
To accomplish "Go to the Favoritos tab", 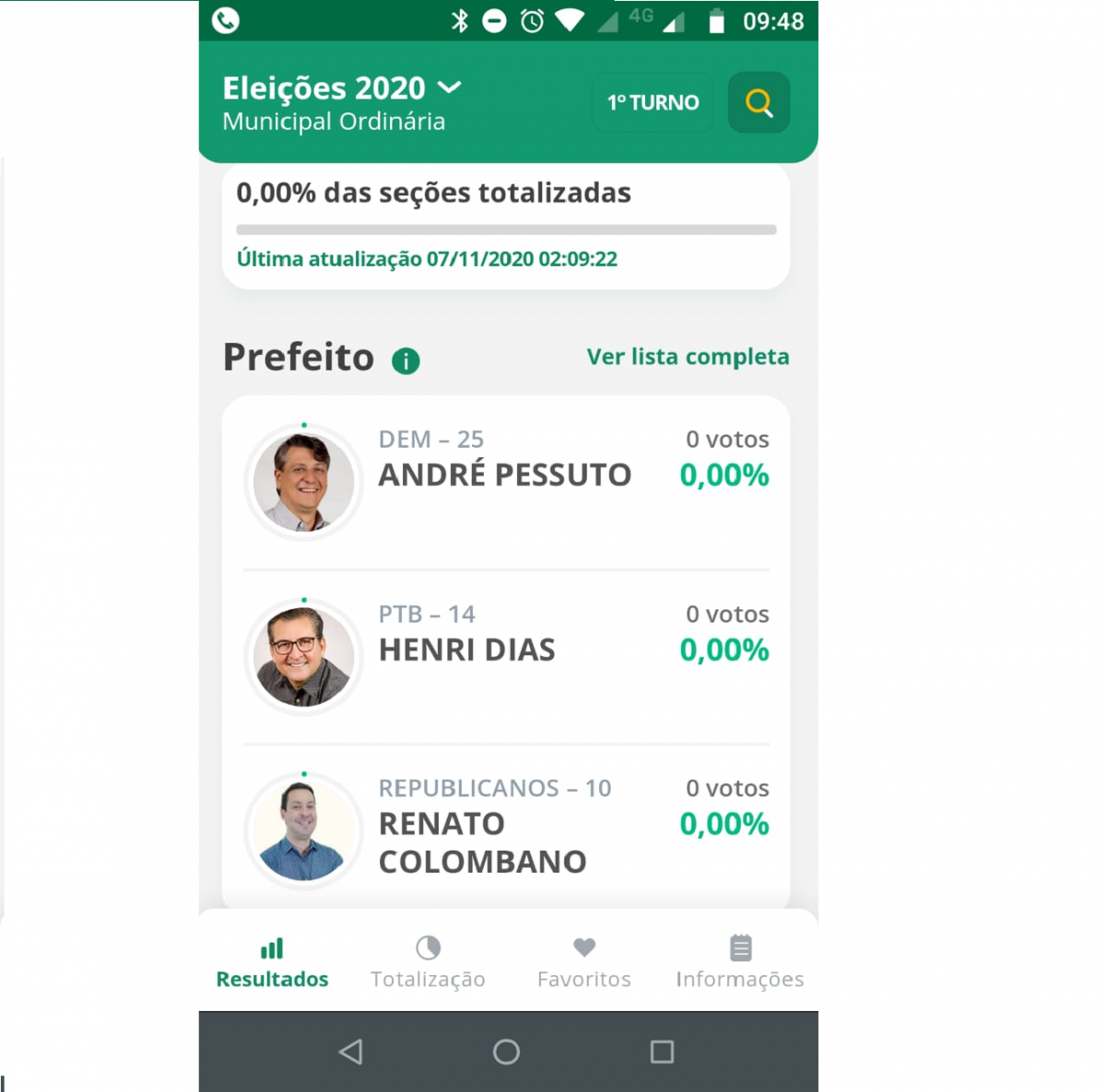I will point(584,962).
